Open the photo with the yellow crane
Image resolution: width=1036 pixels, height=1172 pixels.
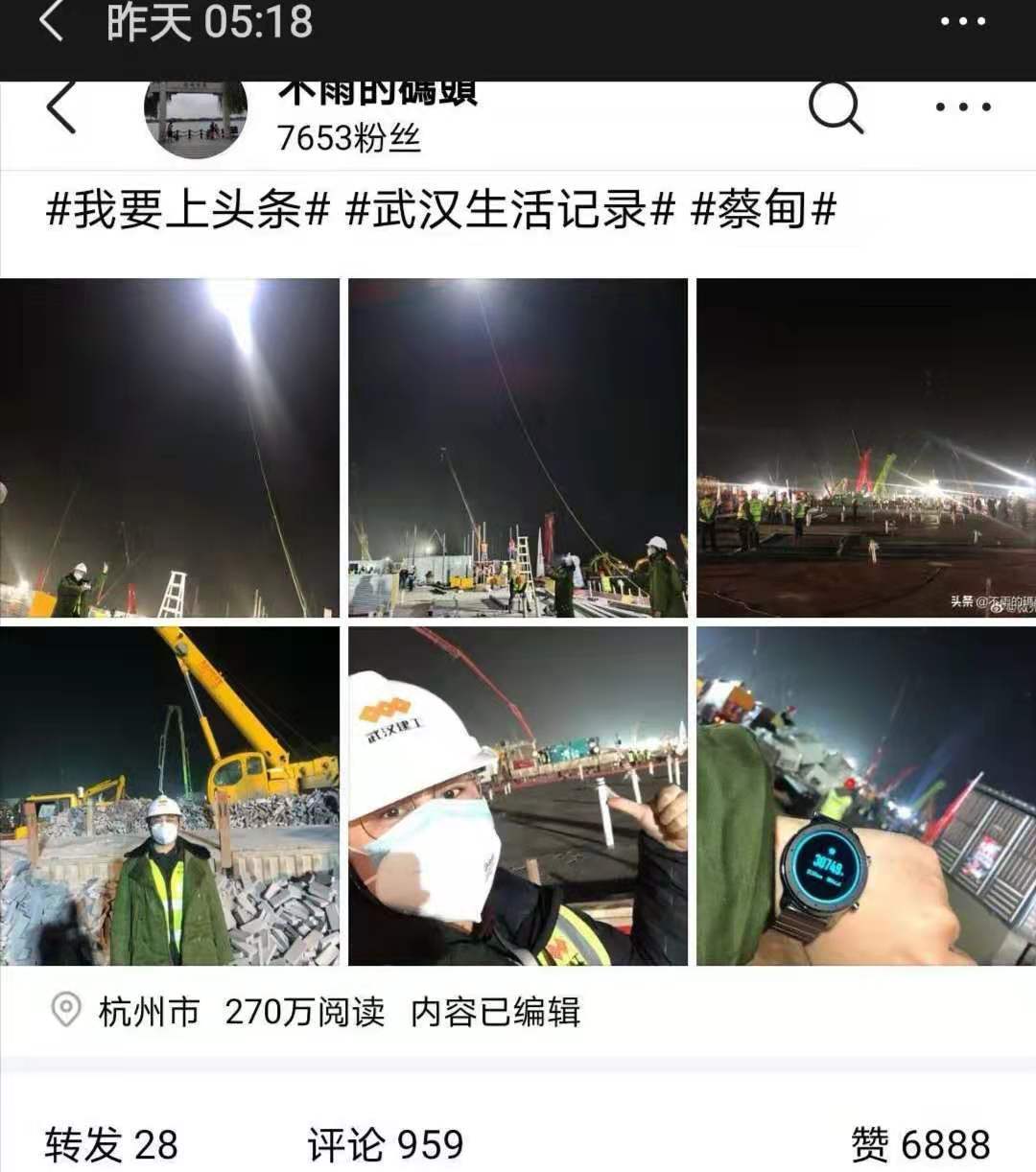click(170, 796)
